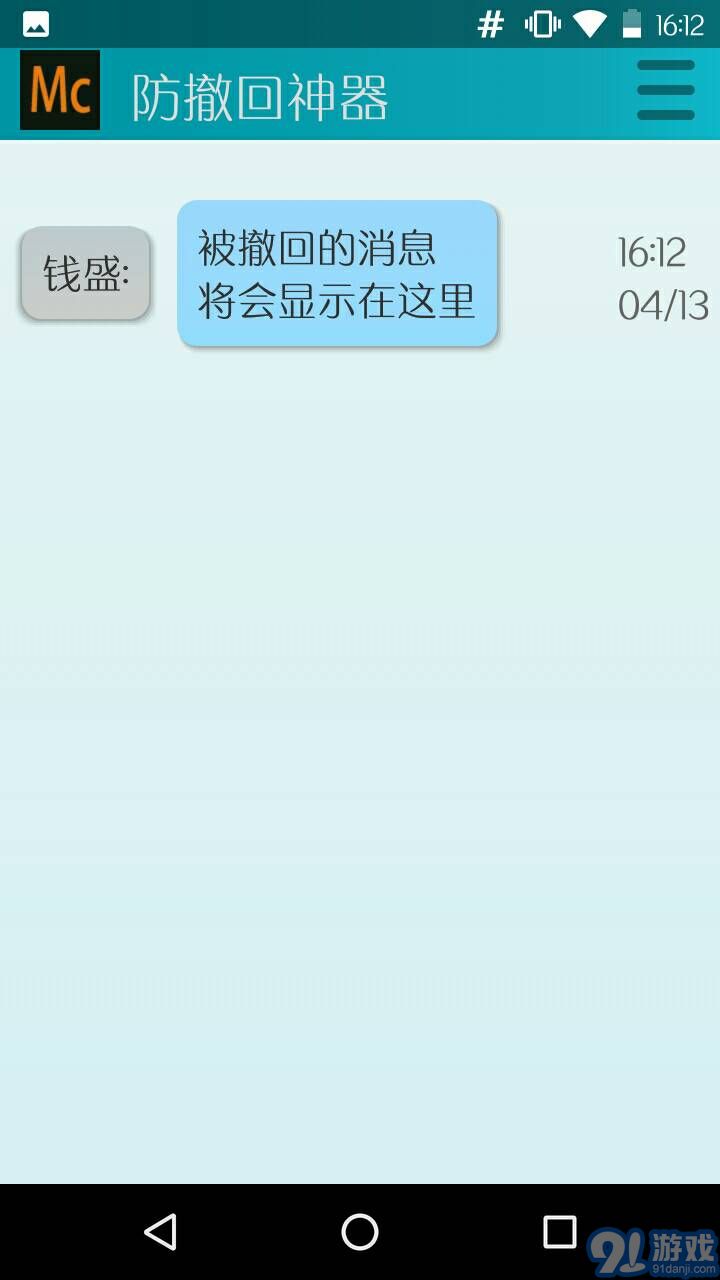Screen dimensions: 720x1280
Task: Expand the 16:12 timestamp details
Action: tap(652, 252)
